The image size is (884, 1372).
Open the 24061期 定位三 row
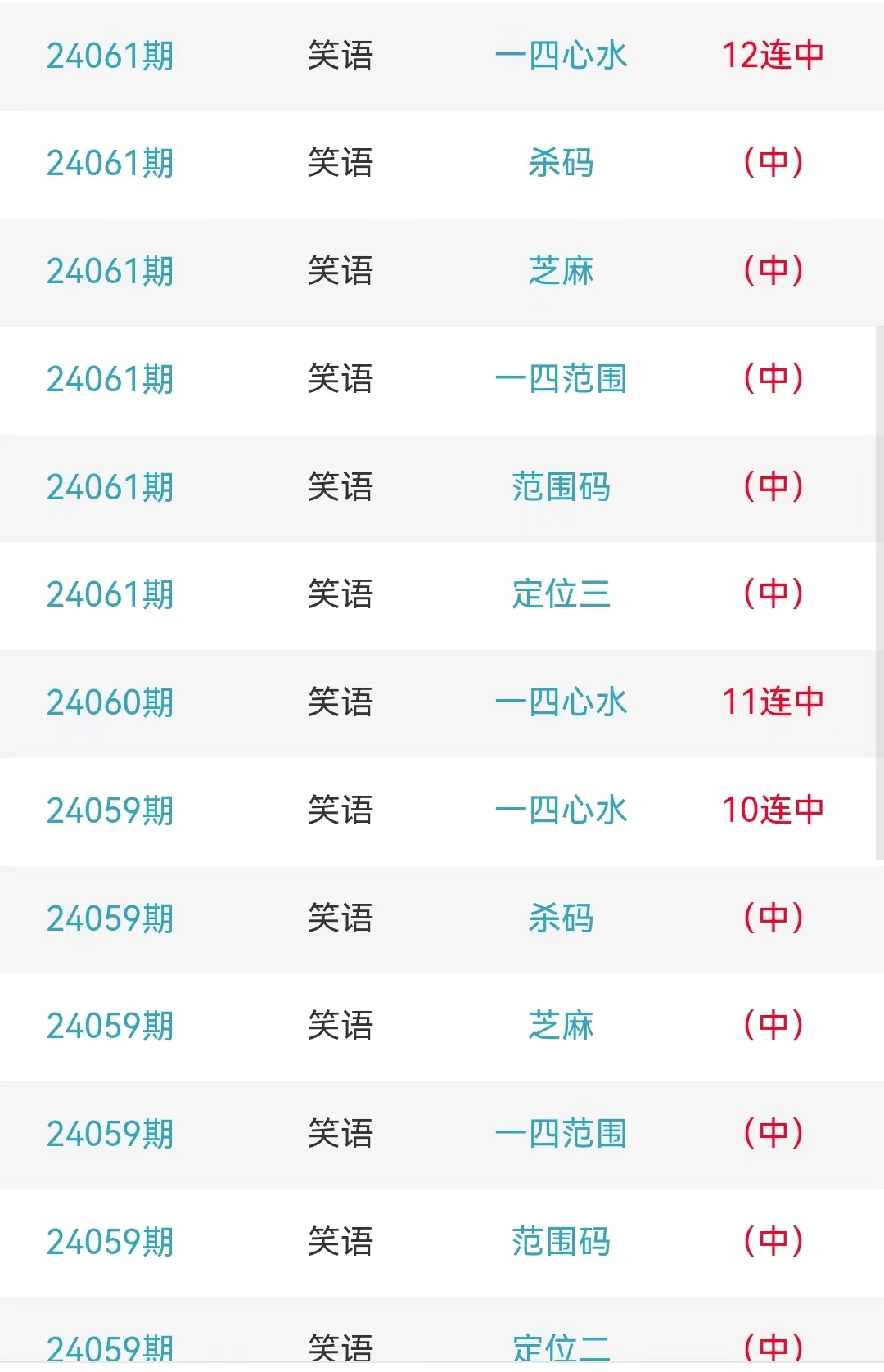[x=561, y=594]
